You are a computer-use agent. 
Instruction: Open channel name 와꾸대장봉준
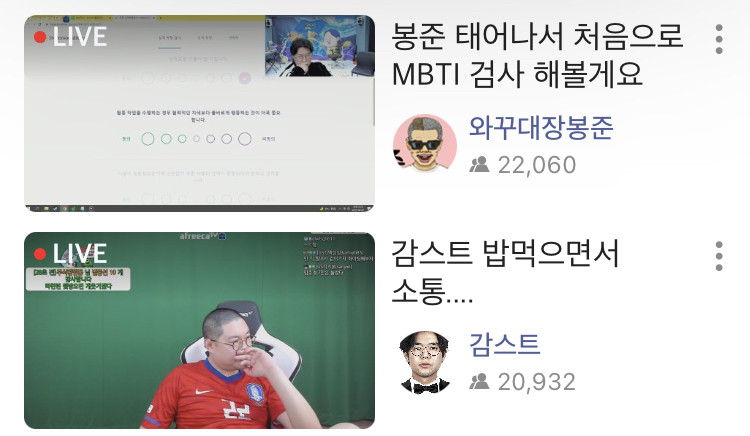[540, 128]
